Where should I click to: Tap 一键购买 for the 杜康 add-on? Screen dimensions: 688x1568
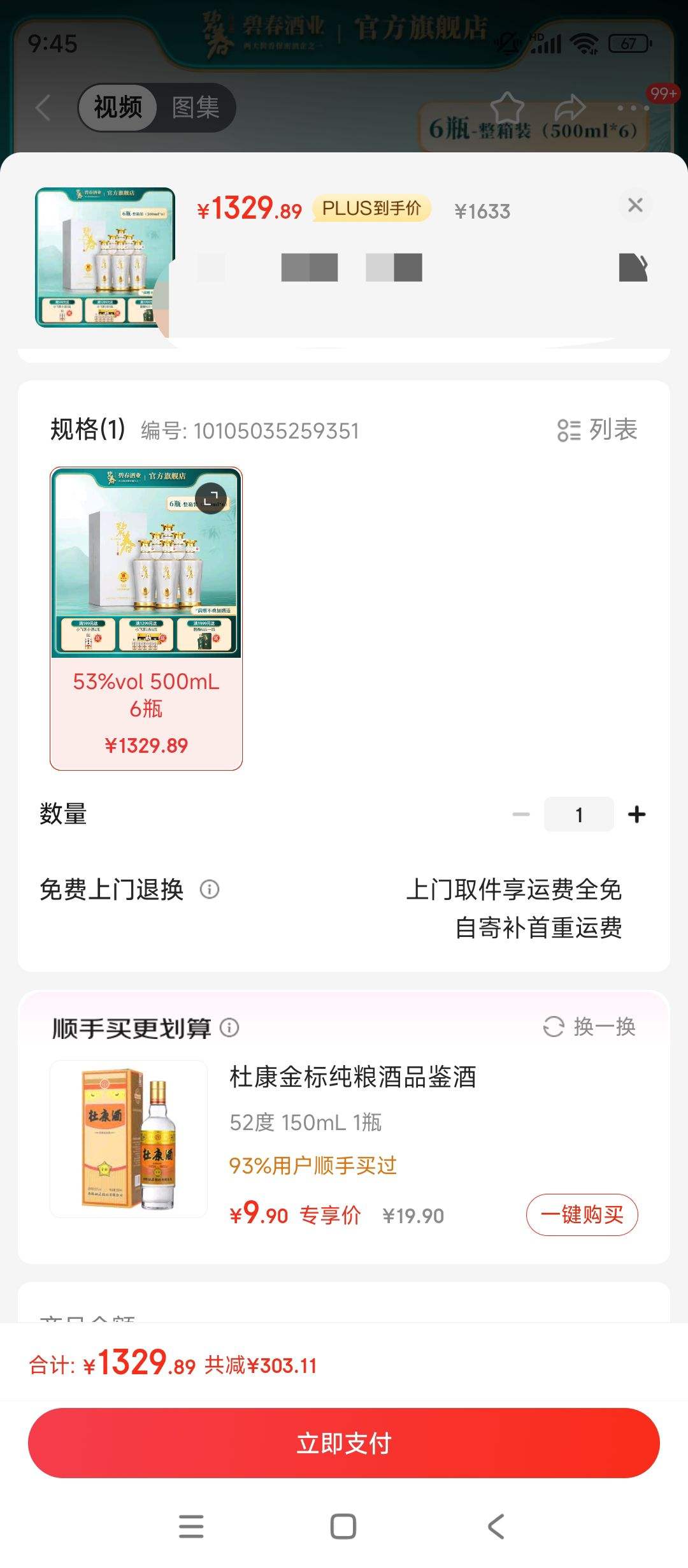tap(582, 1215)
